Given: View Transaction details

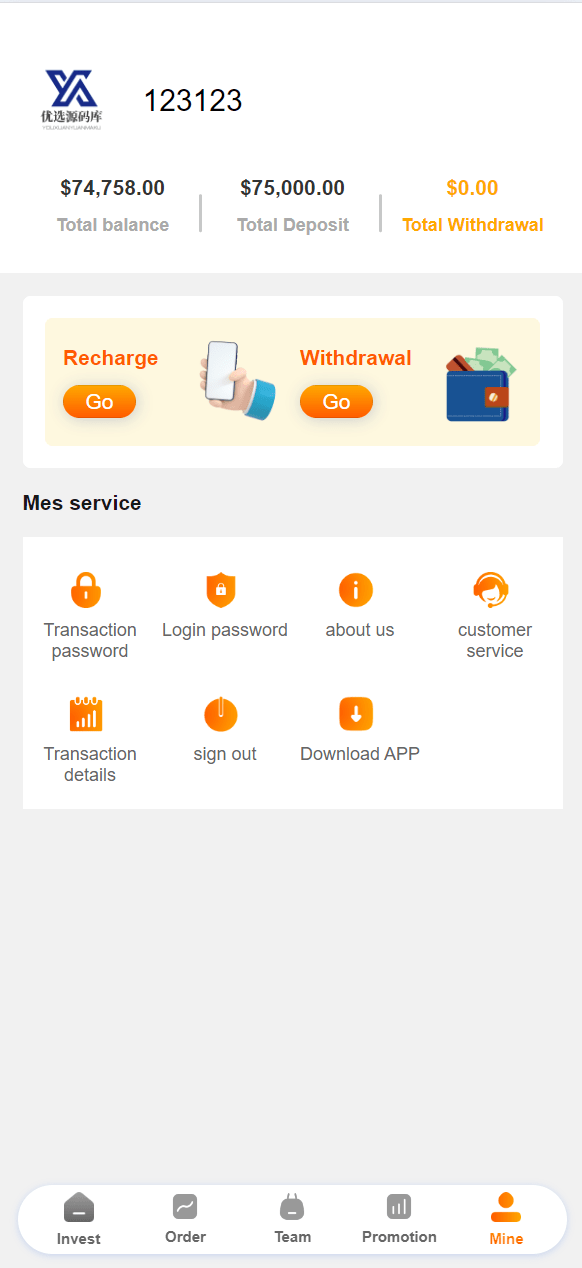Looking at the screenshot, I should (90, 739).
